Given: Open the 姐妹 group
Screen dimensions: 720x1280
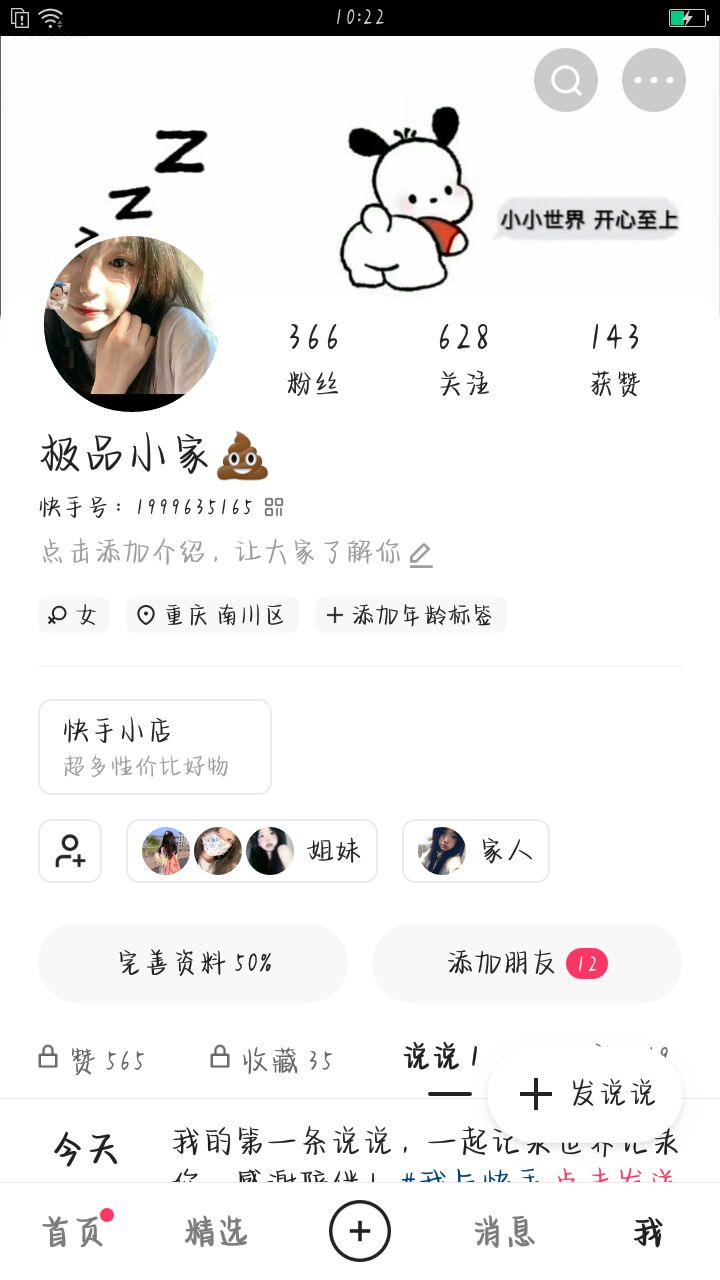Looking at the screenshot, I should pos(251,851).
